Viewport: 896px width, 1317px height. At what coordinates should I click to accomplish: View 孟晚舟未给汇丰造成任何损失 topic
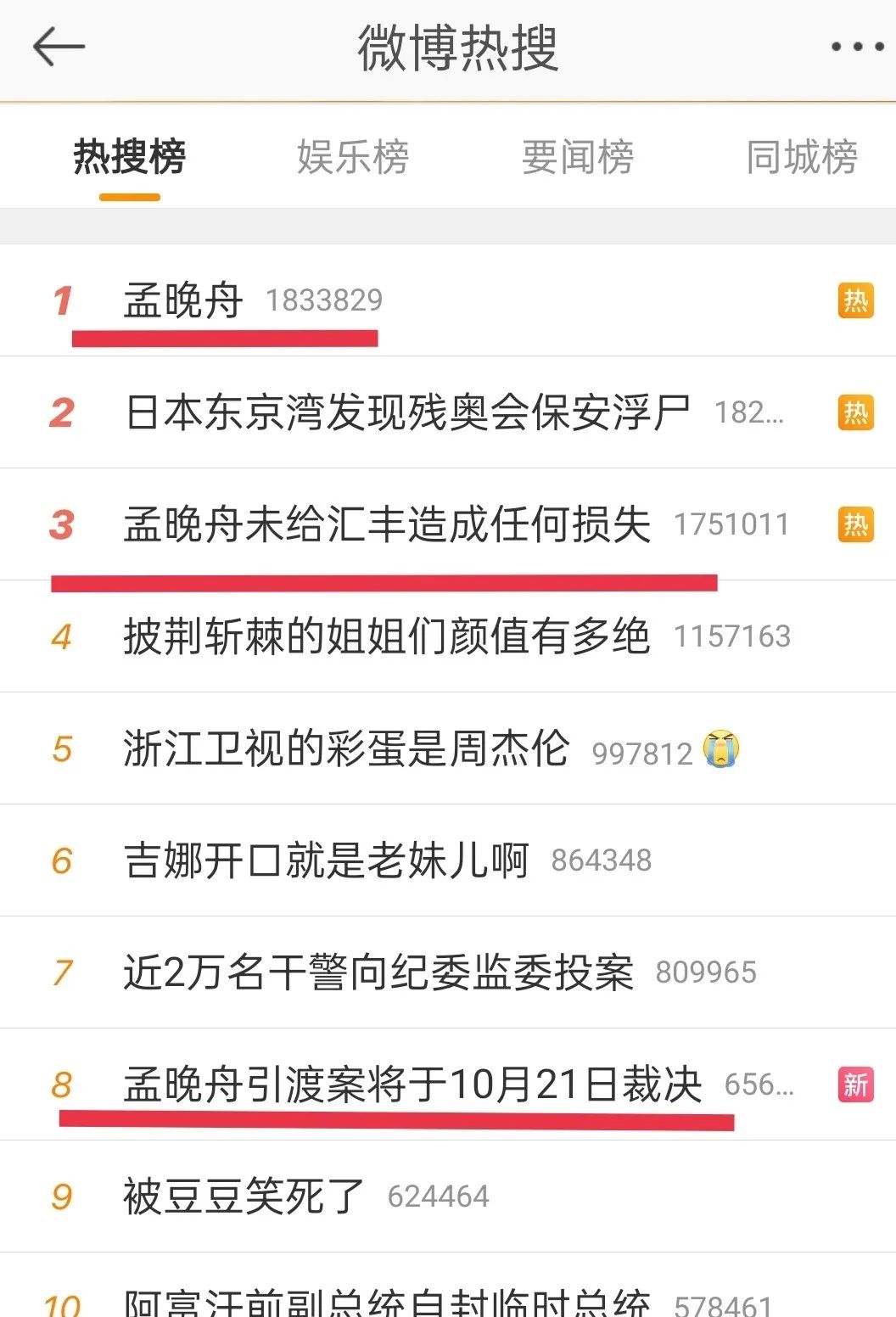[x=387, y=524]
